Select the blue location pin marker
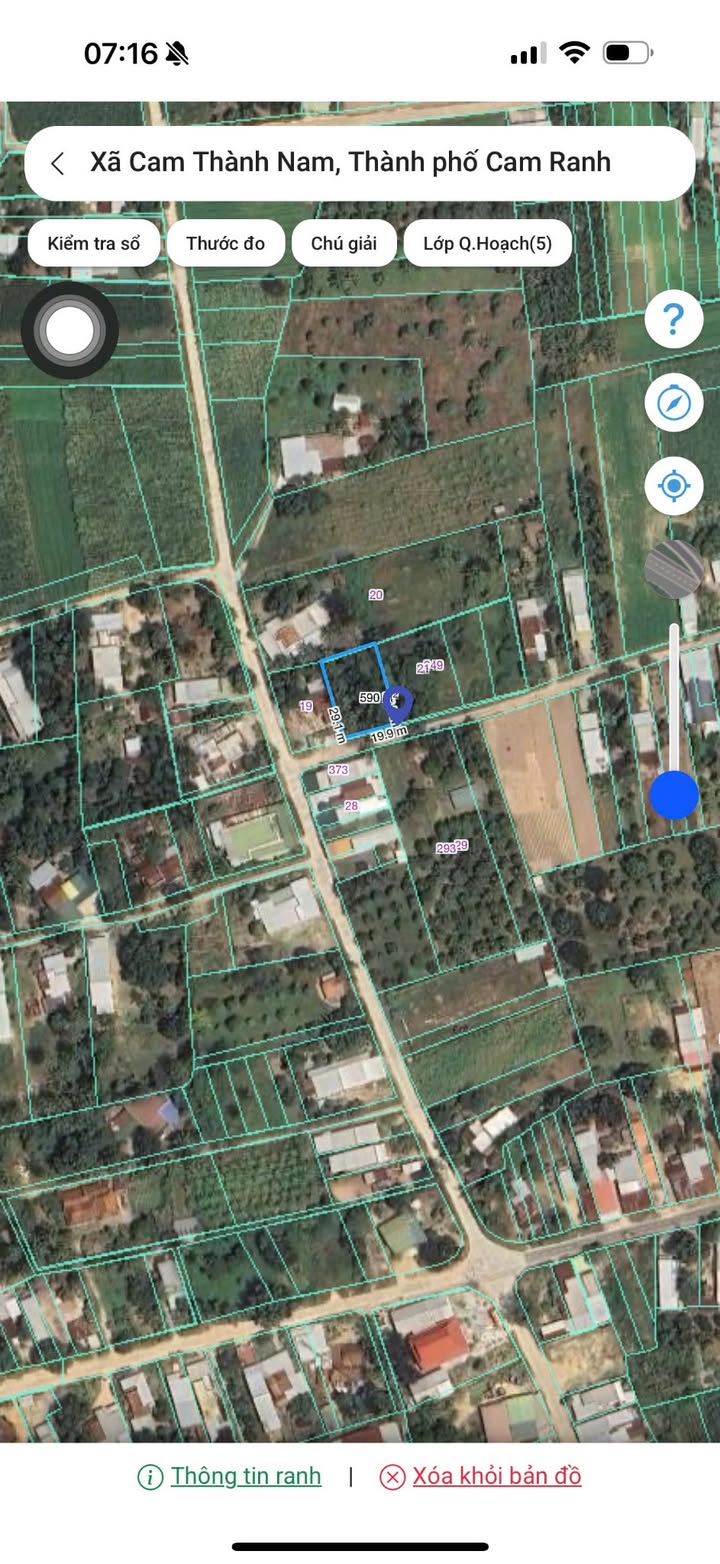The width and height of the screenshot is (720, 1564). tap(397, 703)
